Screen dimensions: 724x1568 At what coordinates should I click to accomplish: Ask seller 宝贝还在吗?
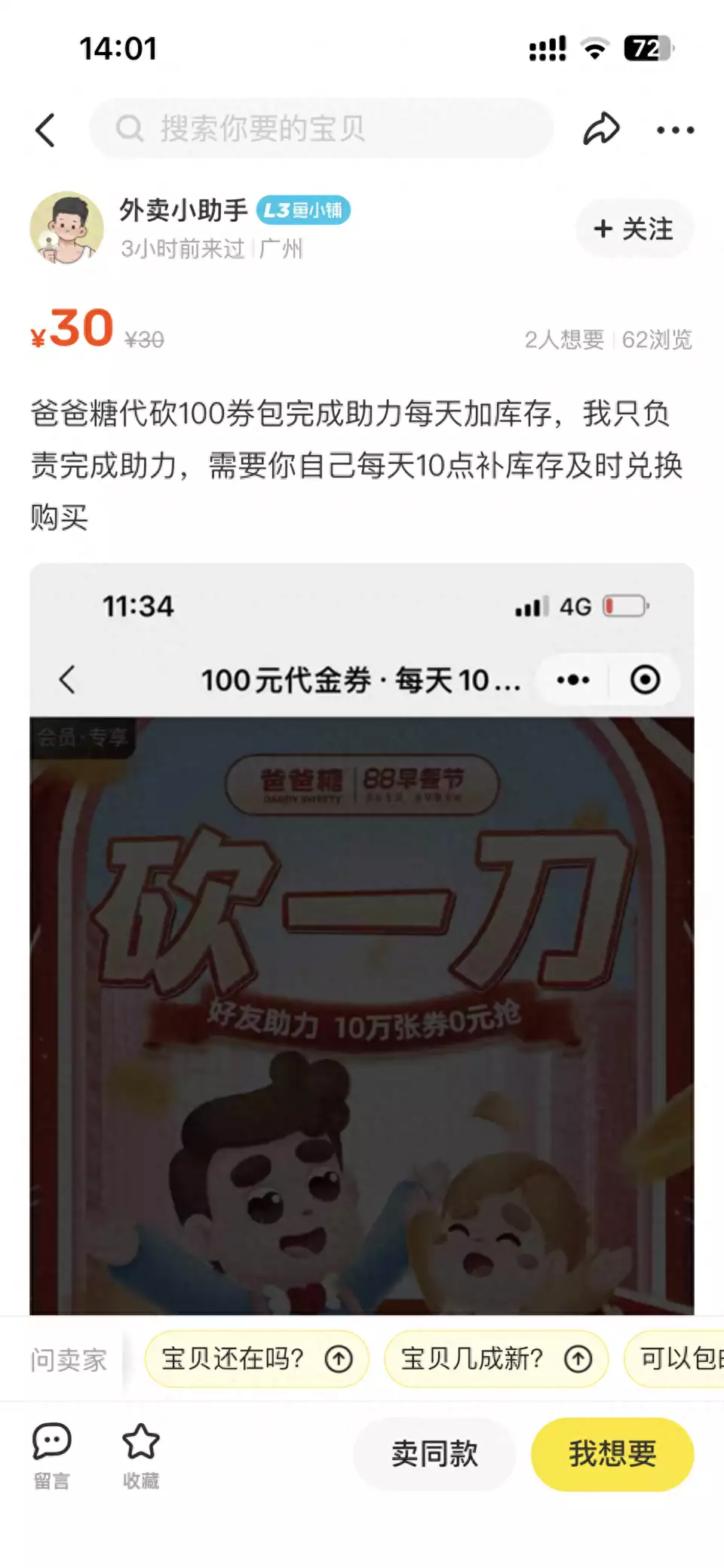(256, 1359)
